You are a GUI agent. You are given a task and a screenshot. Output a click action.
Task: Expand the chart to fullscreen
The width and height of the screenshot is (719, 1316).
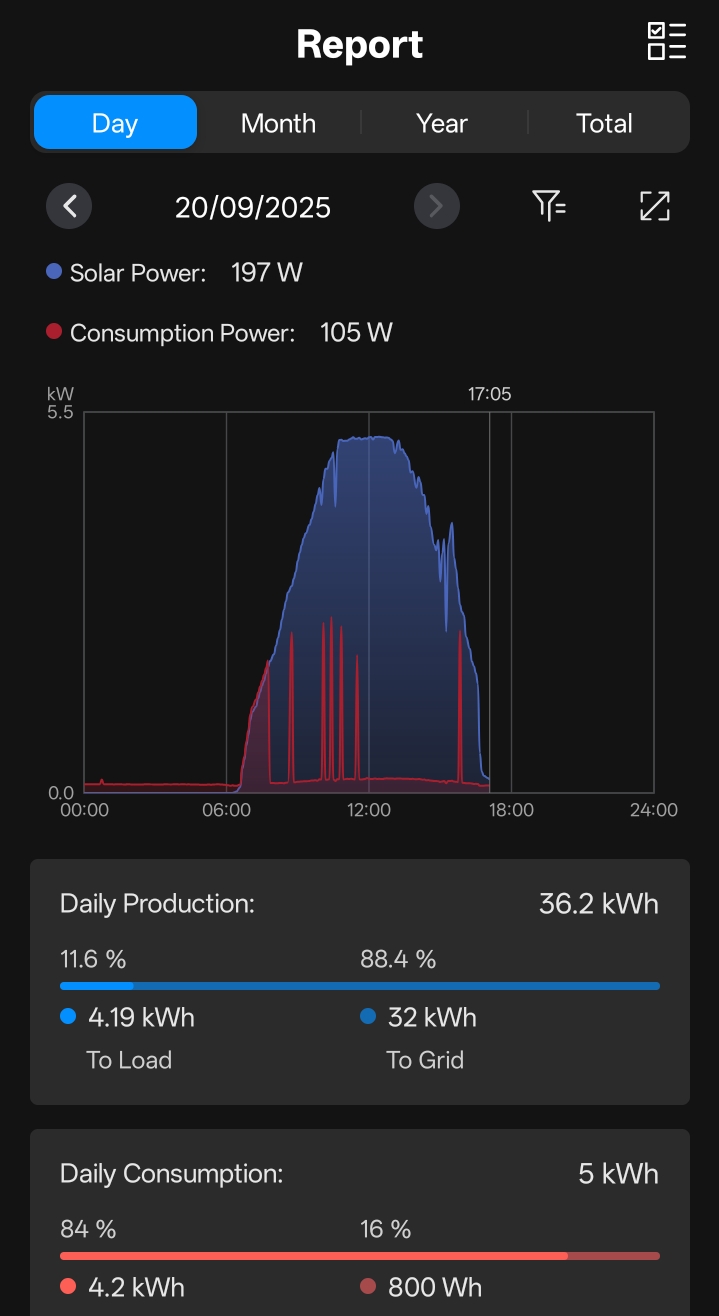tap(654, 206)
